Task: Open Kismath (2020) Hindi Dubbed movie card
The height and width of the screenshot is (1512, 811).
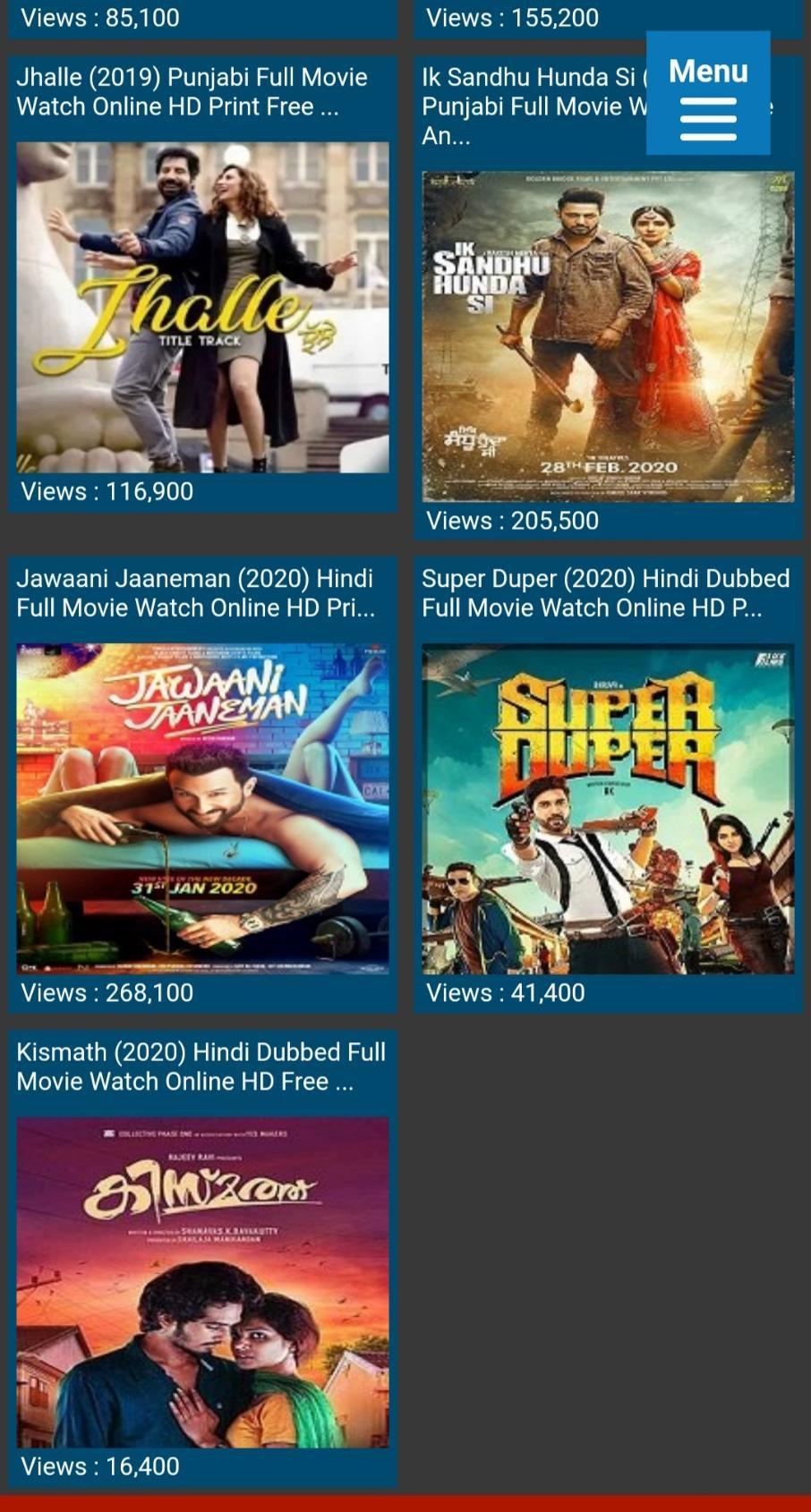Action: click(x=202, y=1281)
